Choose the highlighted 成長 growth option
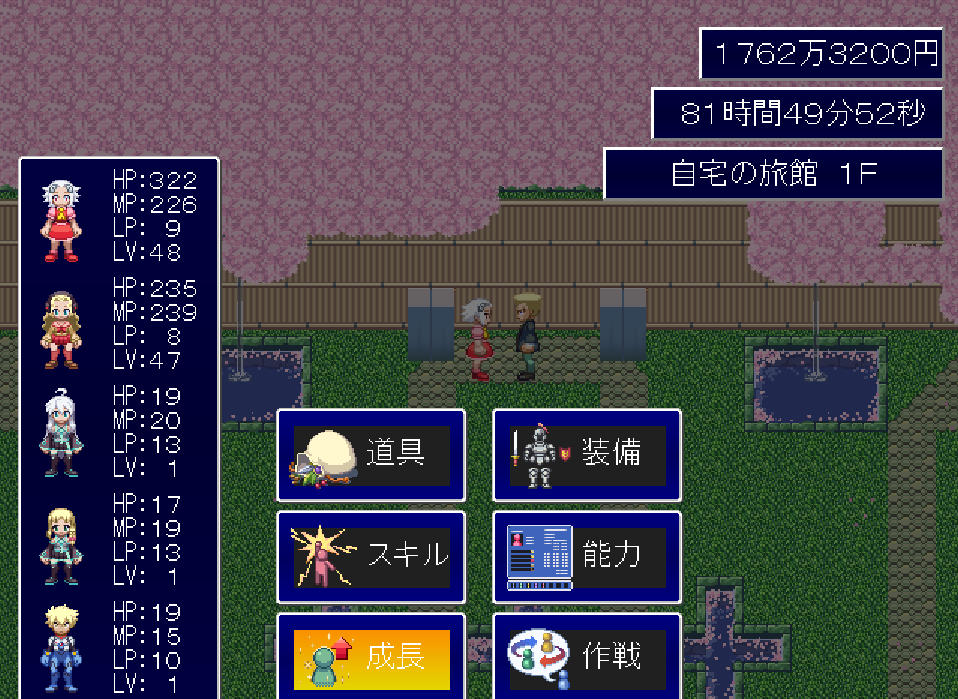The width and height of the screenshot is (958, 699). click(371, 658)
